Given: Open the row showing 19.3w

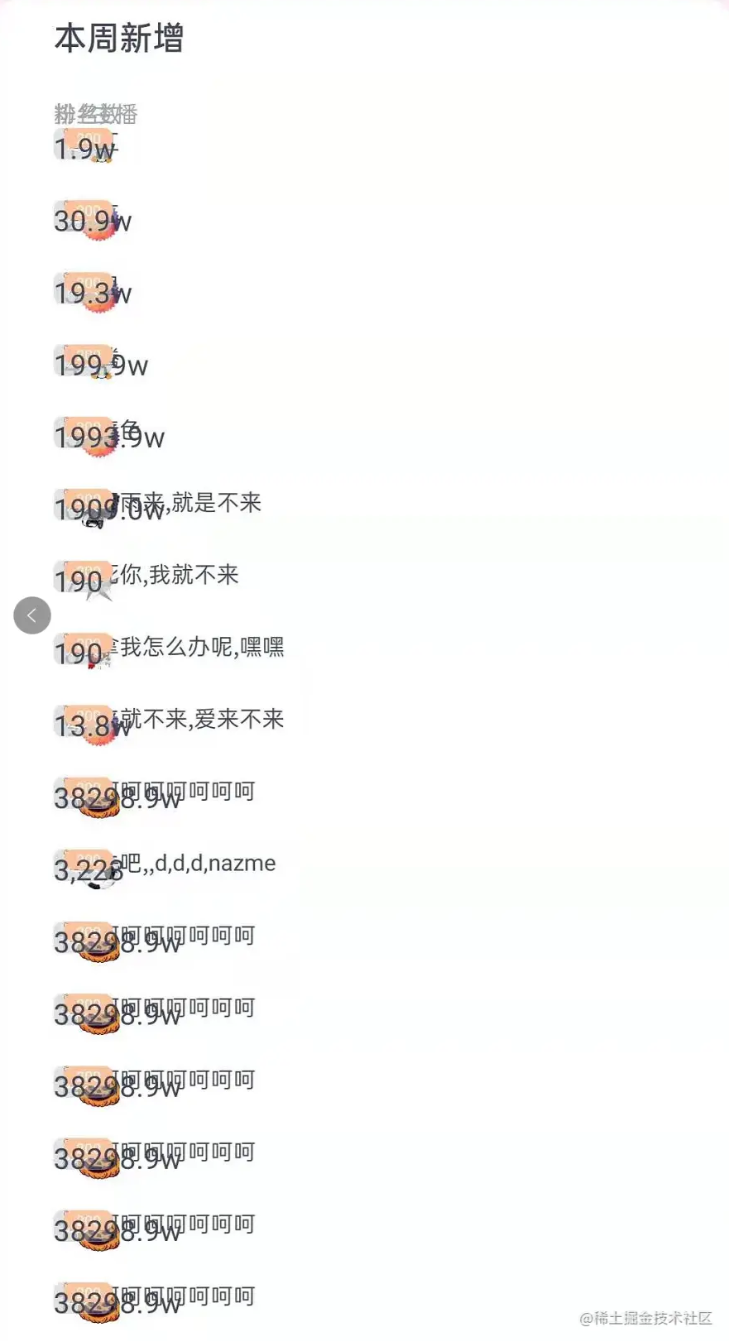Looking at the screenshot, I should pyautogui.click(x=93, y=292).
